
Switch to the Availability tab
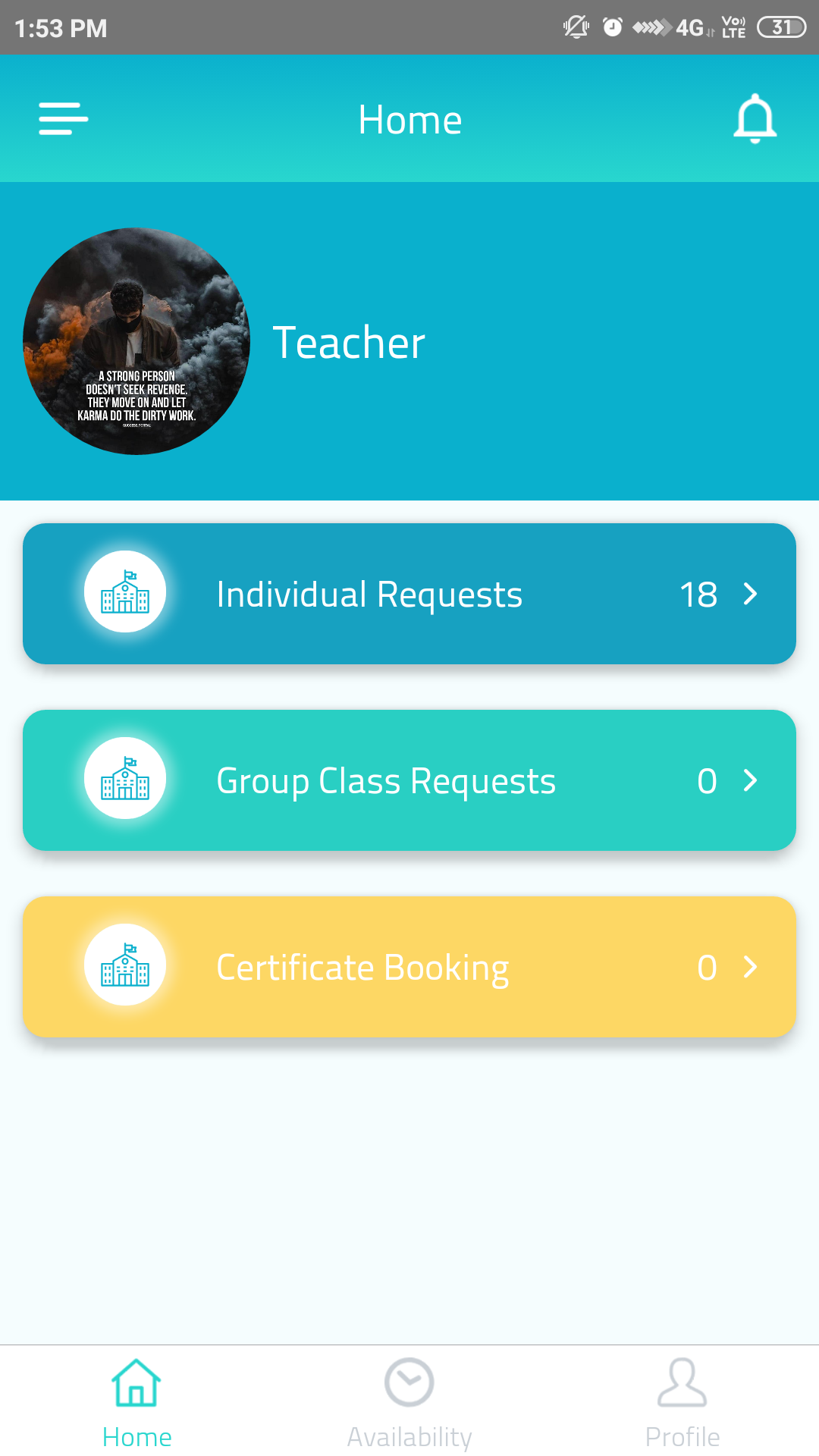pos(409,1401)
